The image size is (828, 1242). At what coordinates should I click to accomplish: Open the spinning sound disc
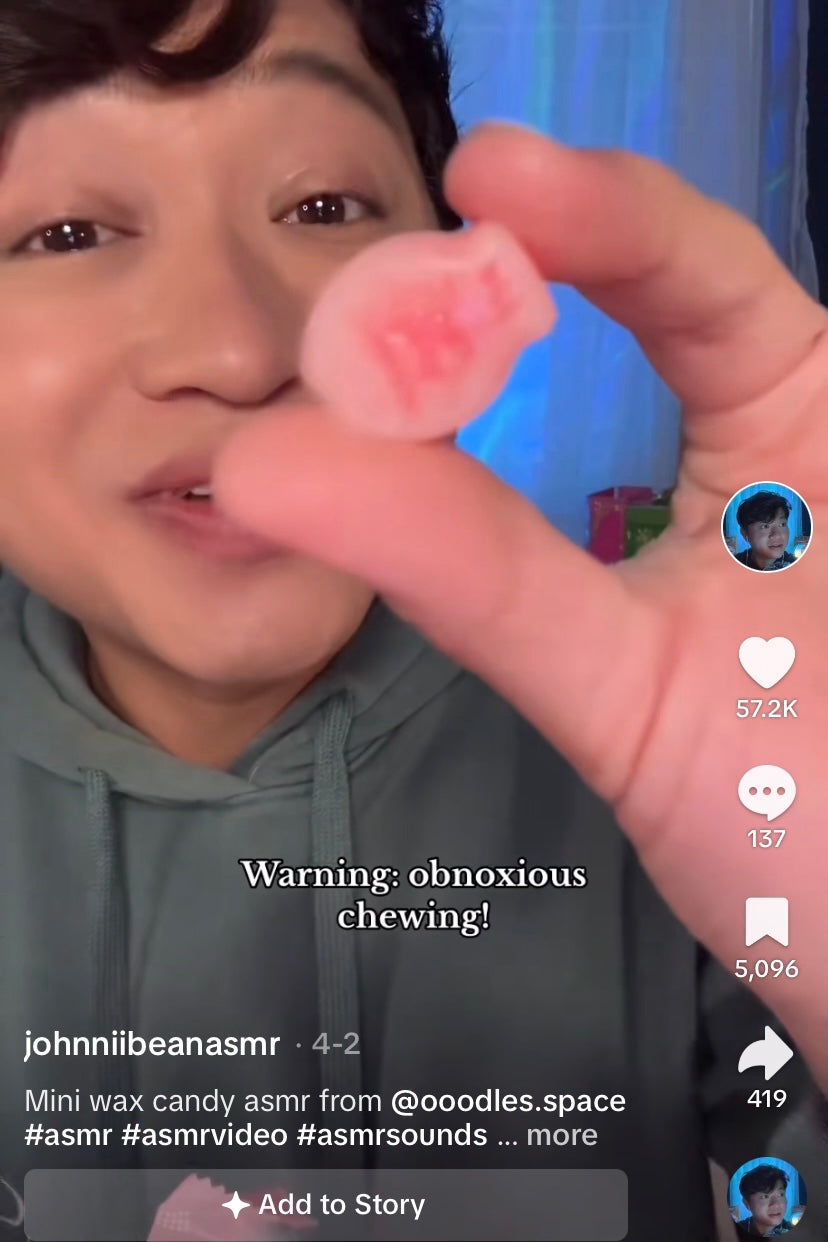[x=766, y=1199]
